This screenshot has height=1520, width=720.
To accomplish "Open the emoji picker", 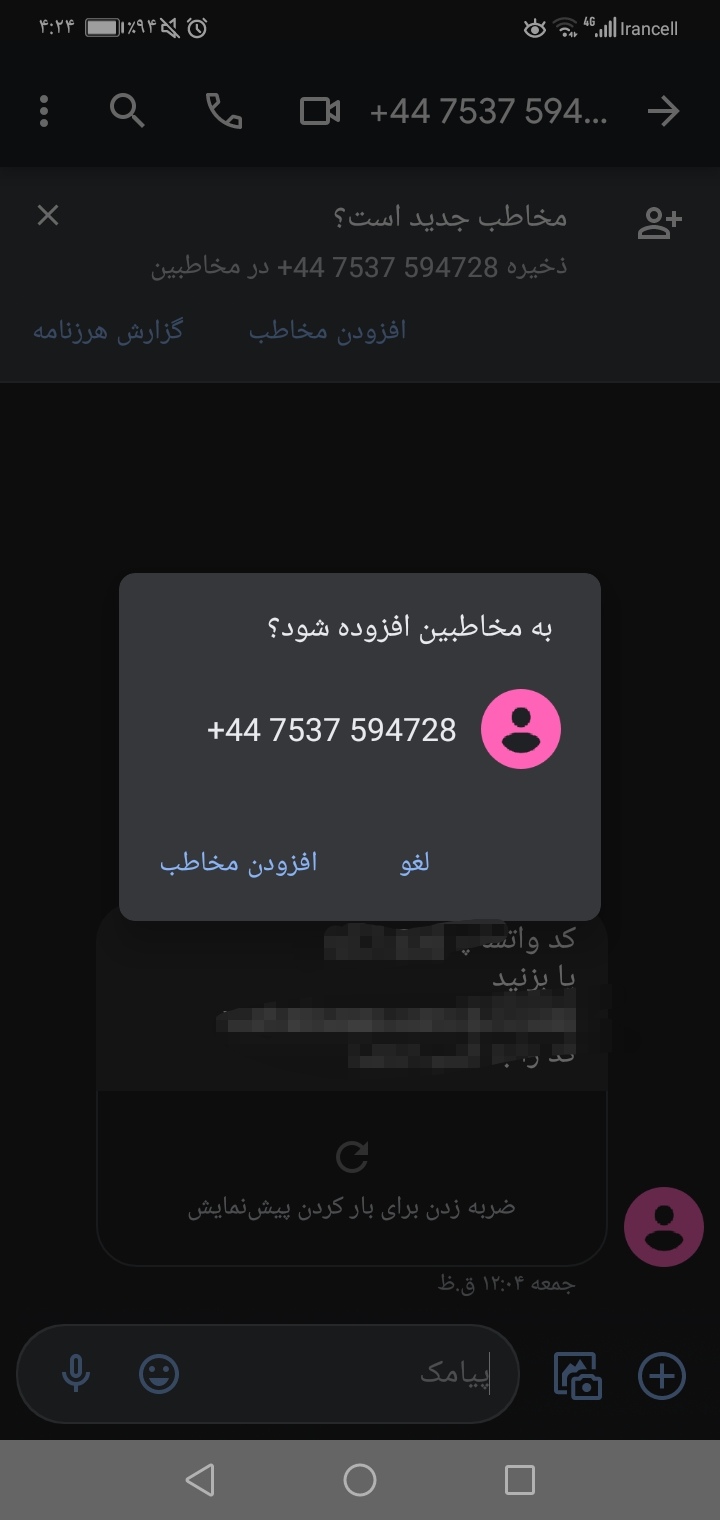I will click(159, 1374).
